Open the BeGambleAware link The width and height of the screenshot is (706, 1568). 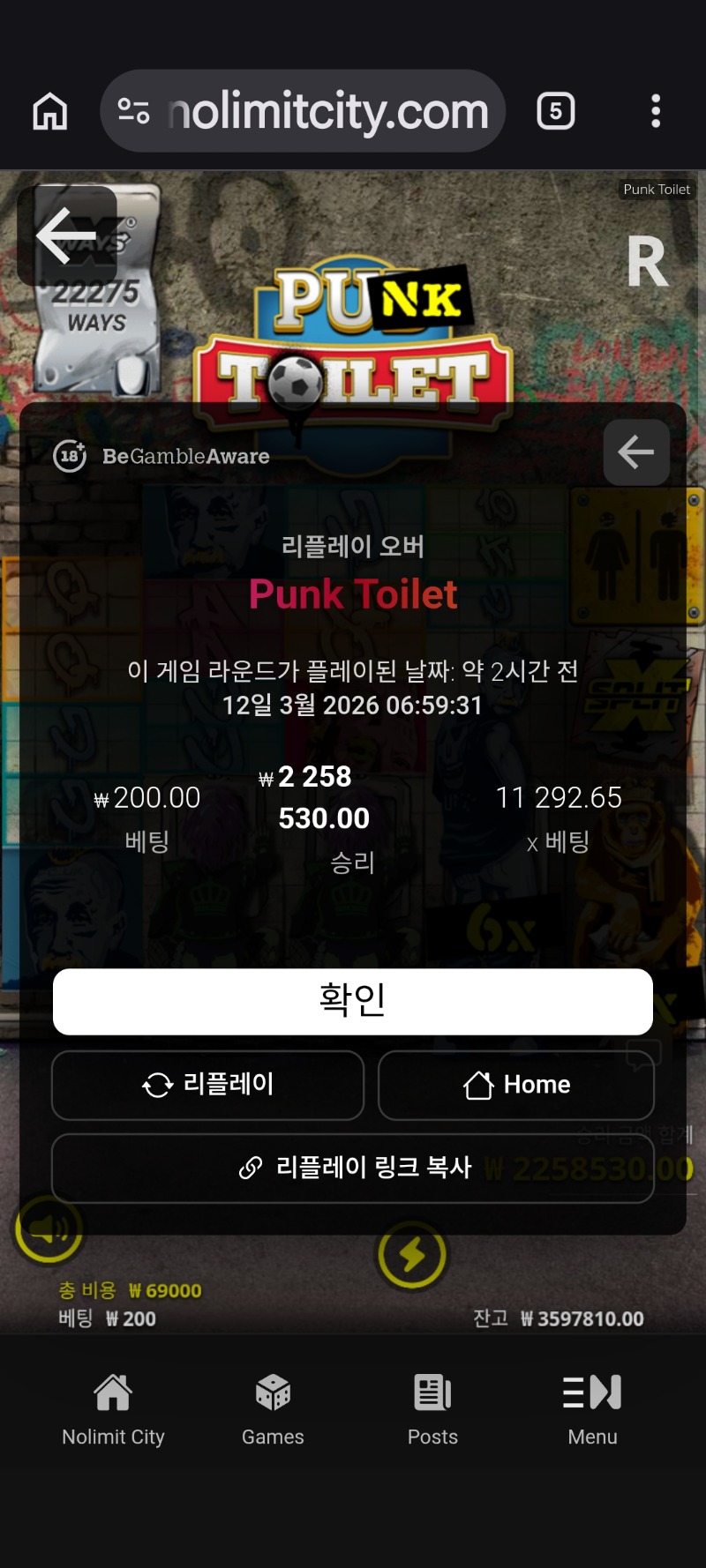point(162,456)
